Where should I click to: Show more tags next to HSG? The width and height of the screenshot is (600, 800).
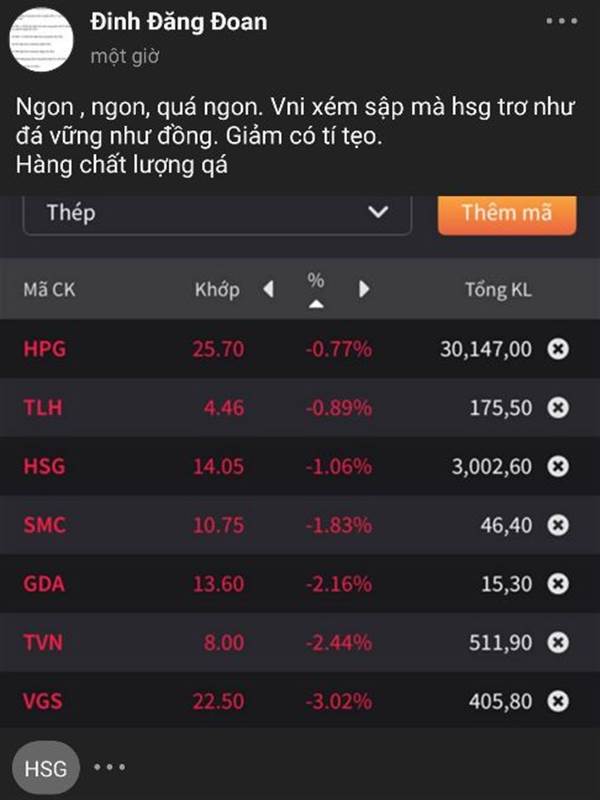(110, 767)
